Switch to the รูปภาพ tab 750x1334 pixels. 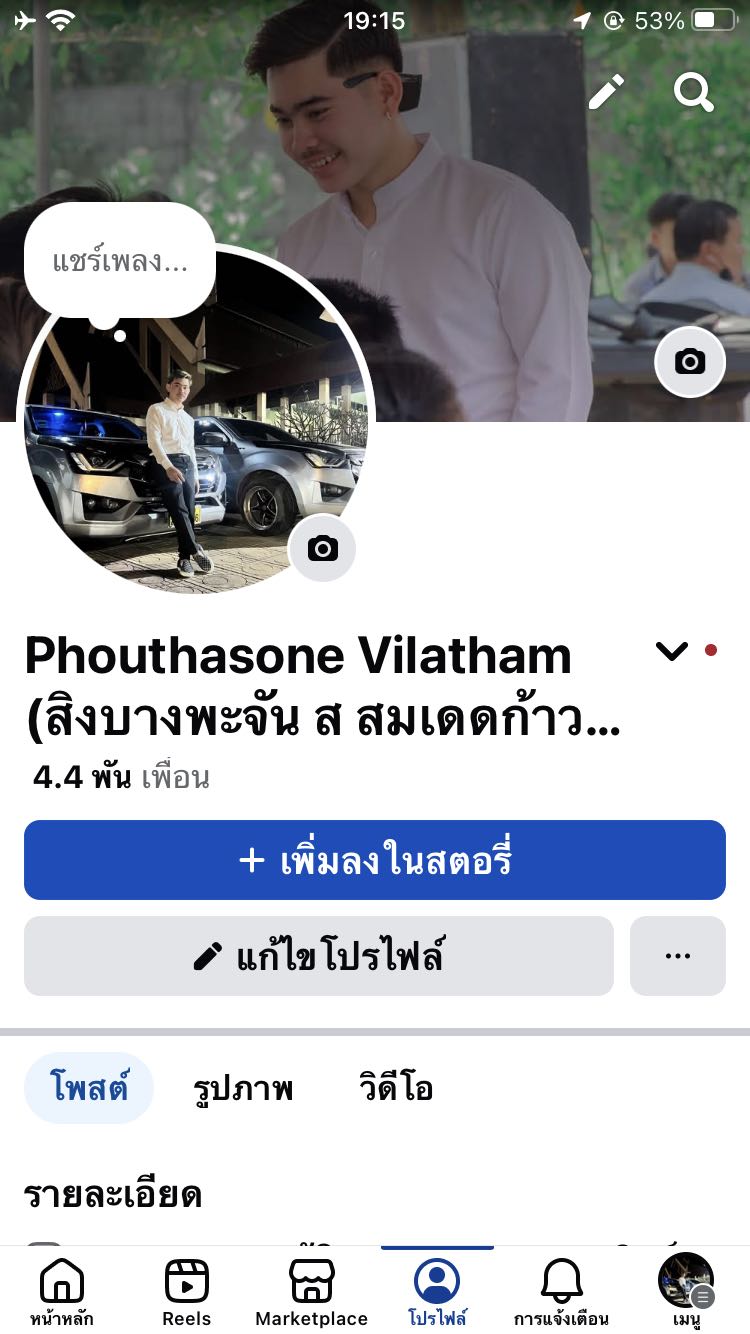243,1088
